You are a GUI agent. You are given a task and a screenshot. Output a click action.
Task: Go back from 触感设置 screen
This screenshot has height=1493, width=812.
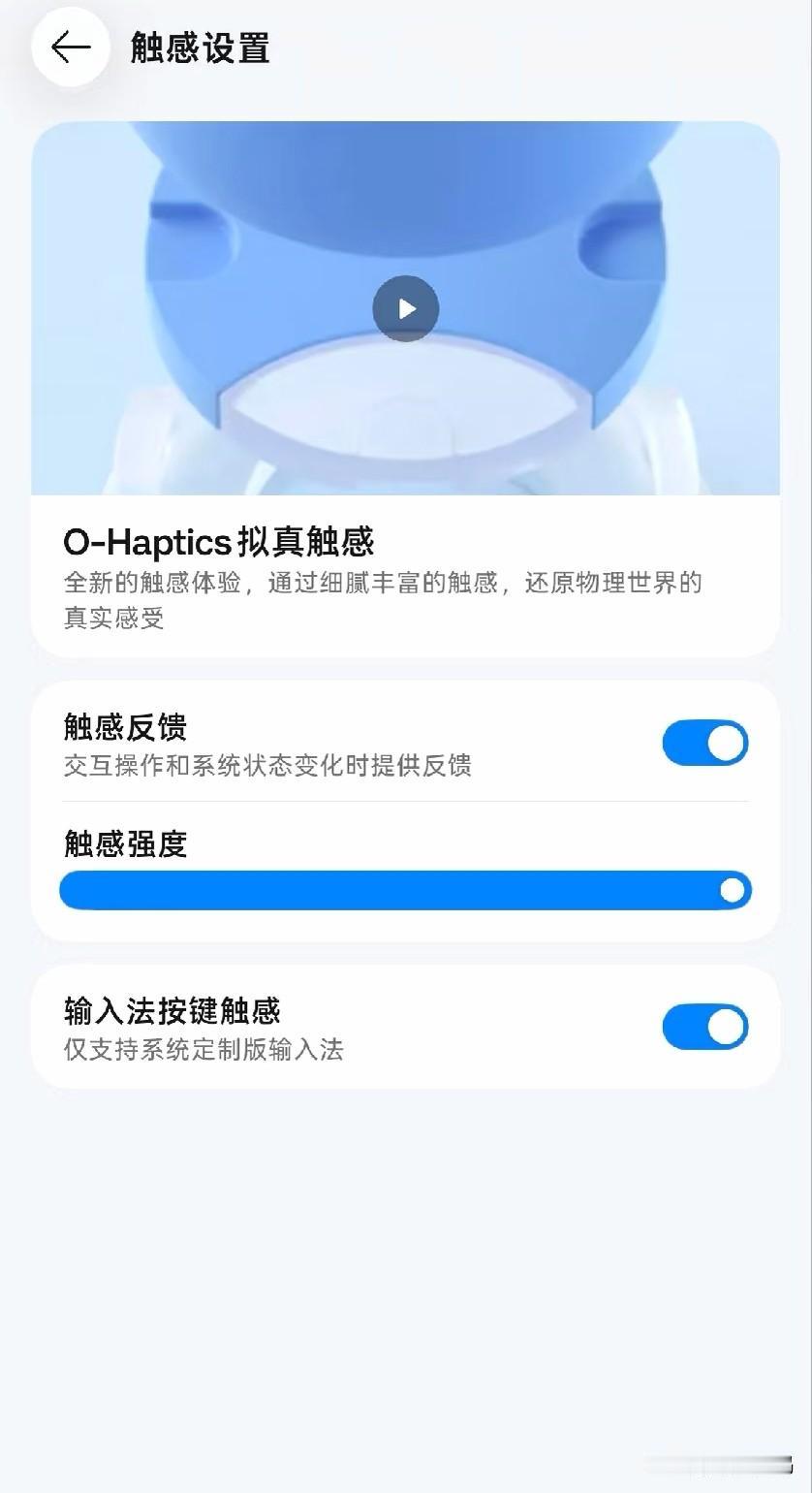[x=71, y=47]
